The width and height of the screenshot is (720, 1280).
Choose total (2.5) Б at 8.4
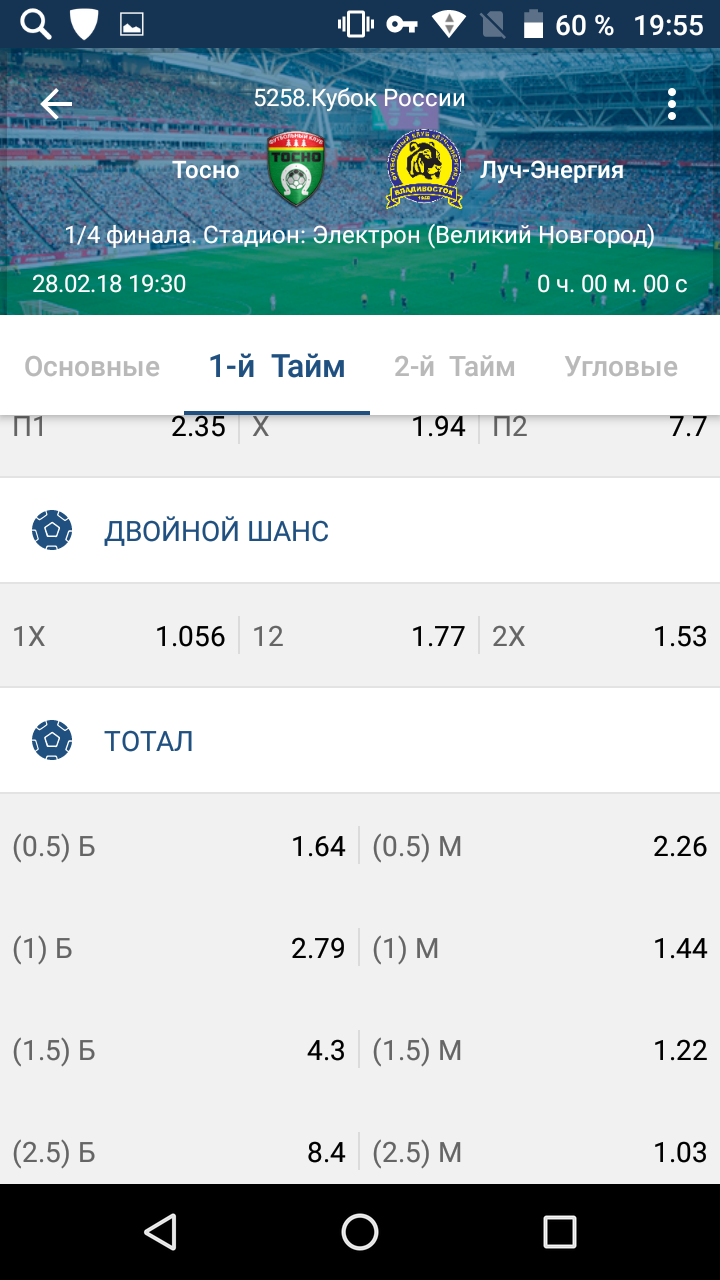tap(180, 1152)
